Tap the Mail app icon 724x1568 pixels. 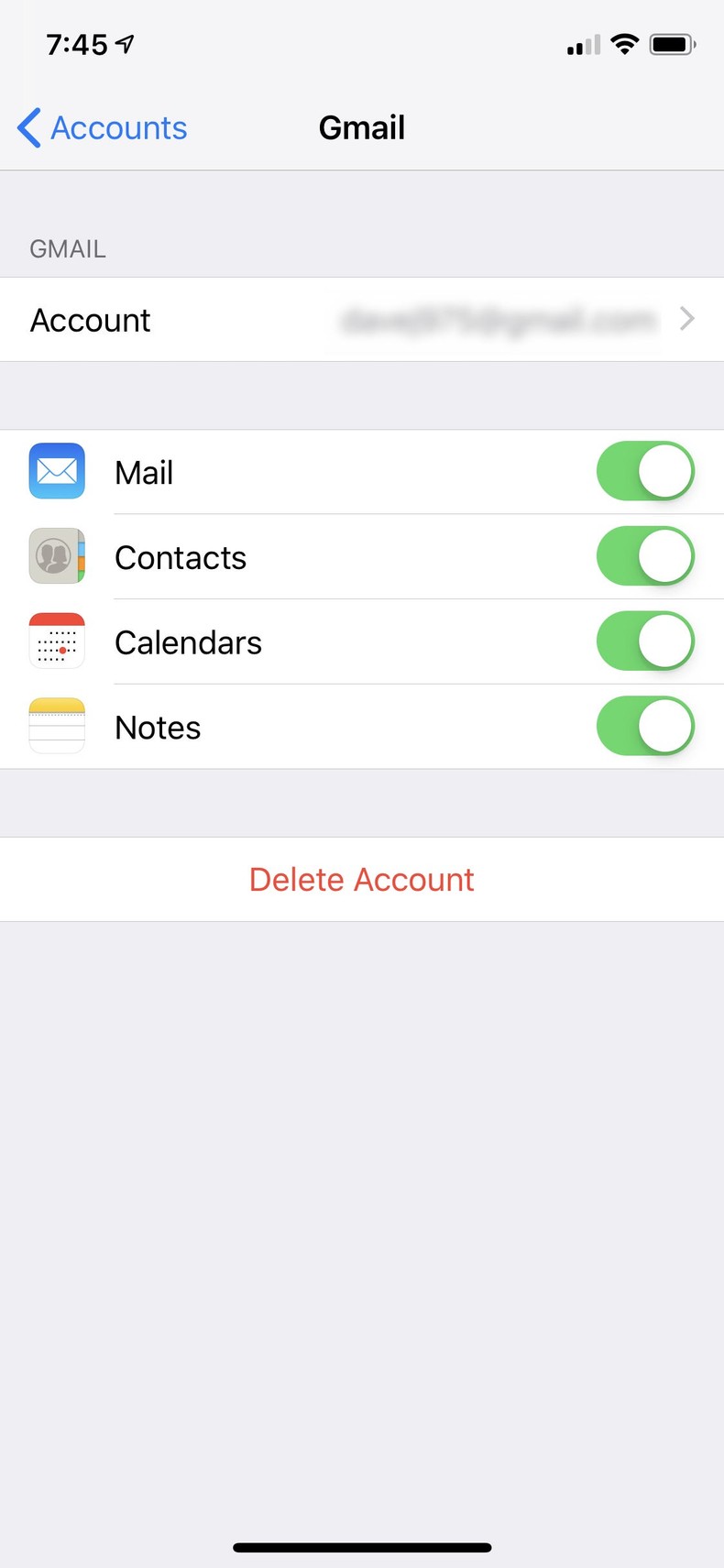tap(57, 471)
